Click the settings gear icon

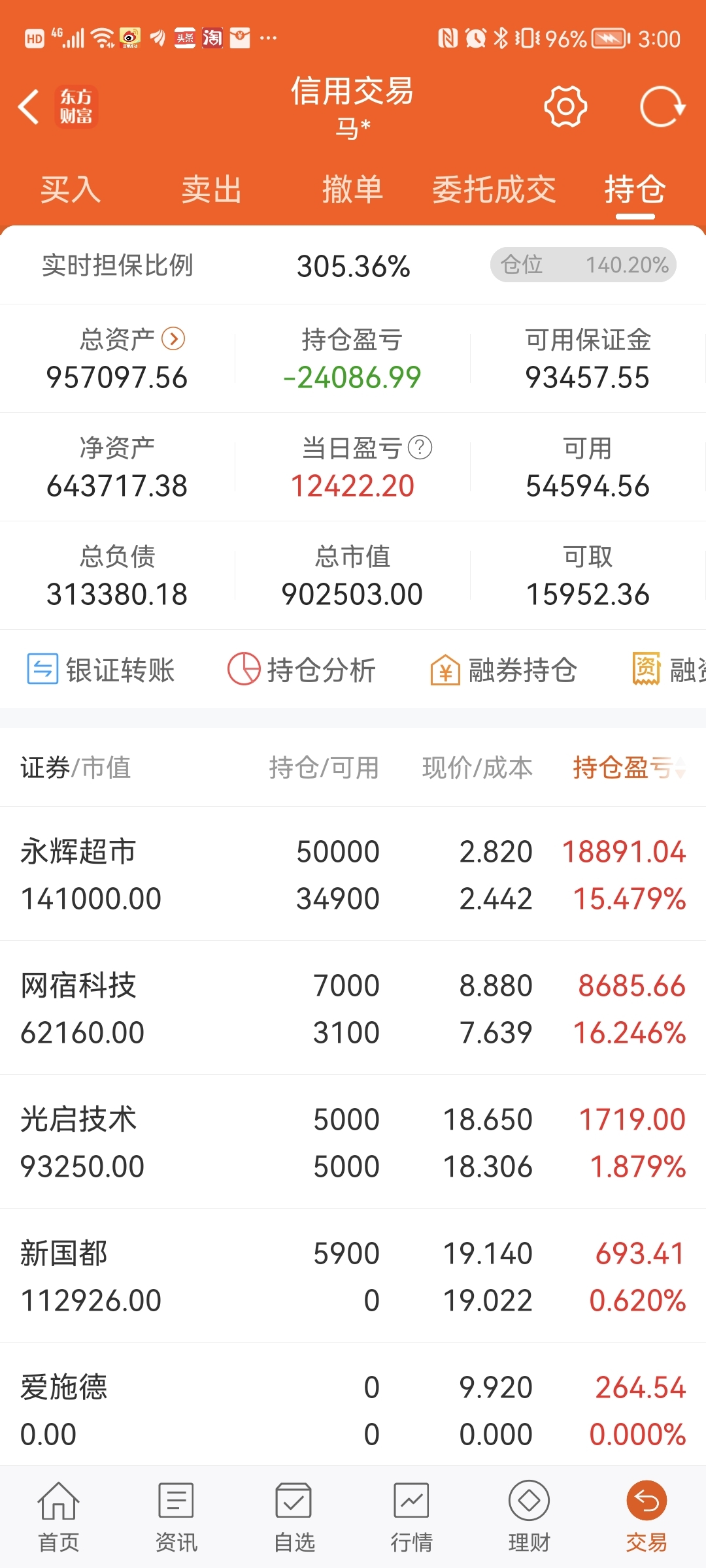565,105
